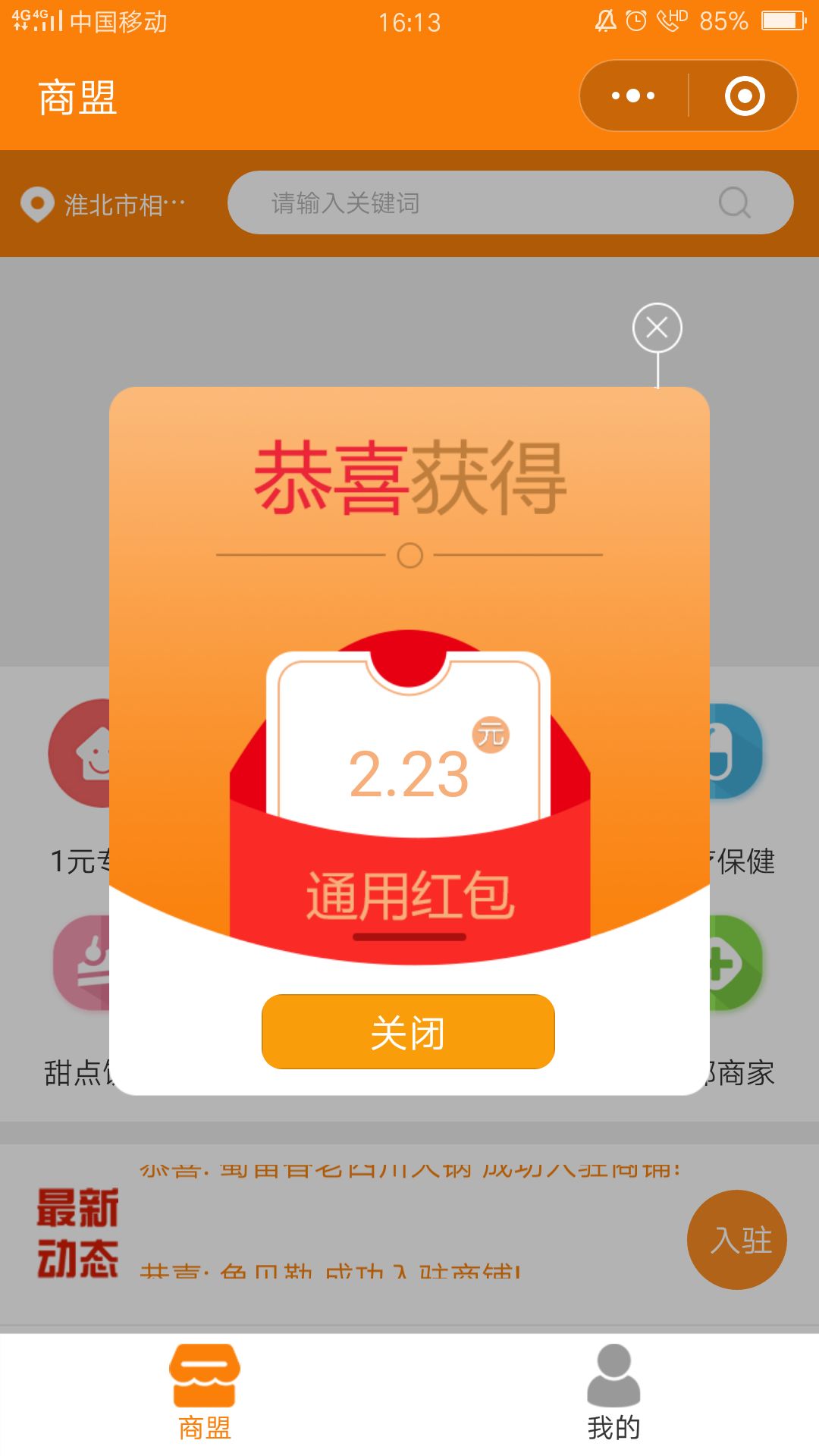Dismiss the red envelope via X icon
The height and width of the screenshot is (1456, 819).
pos(657,328)
